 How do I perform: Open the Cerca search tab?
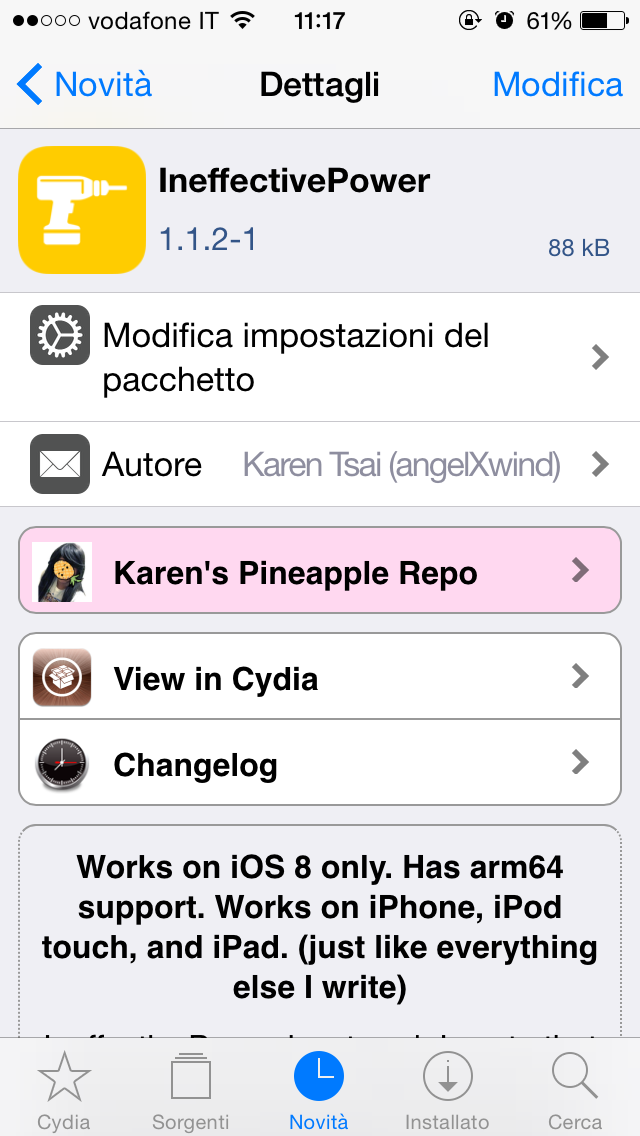(x=575, y=1089)
